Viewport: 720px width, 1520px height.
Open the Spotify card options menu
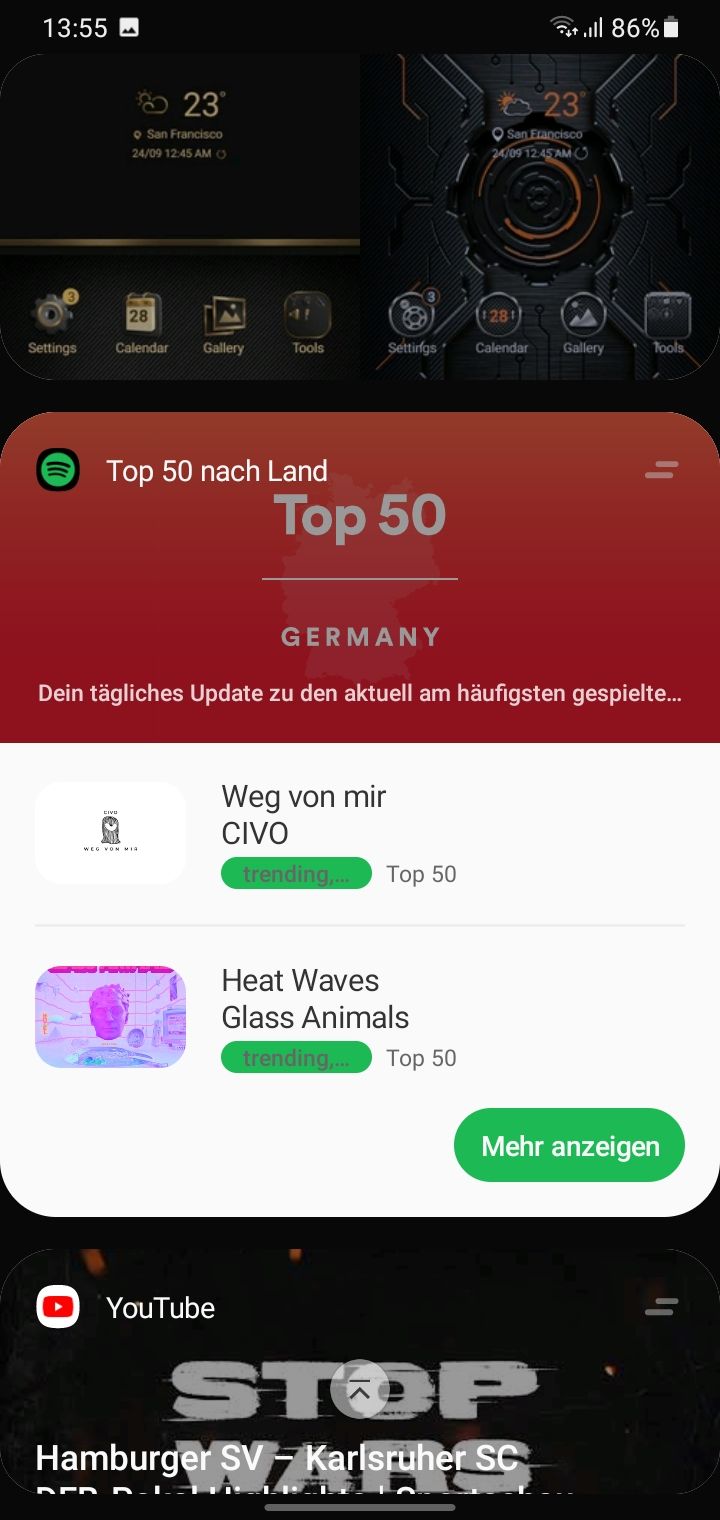[x=661, y=470]
